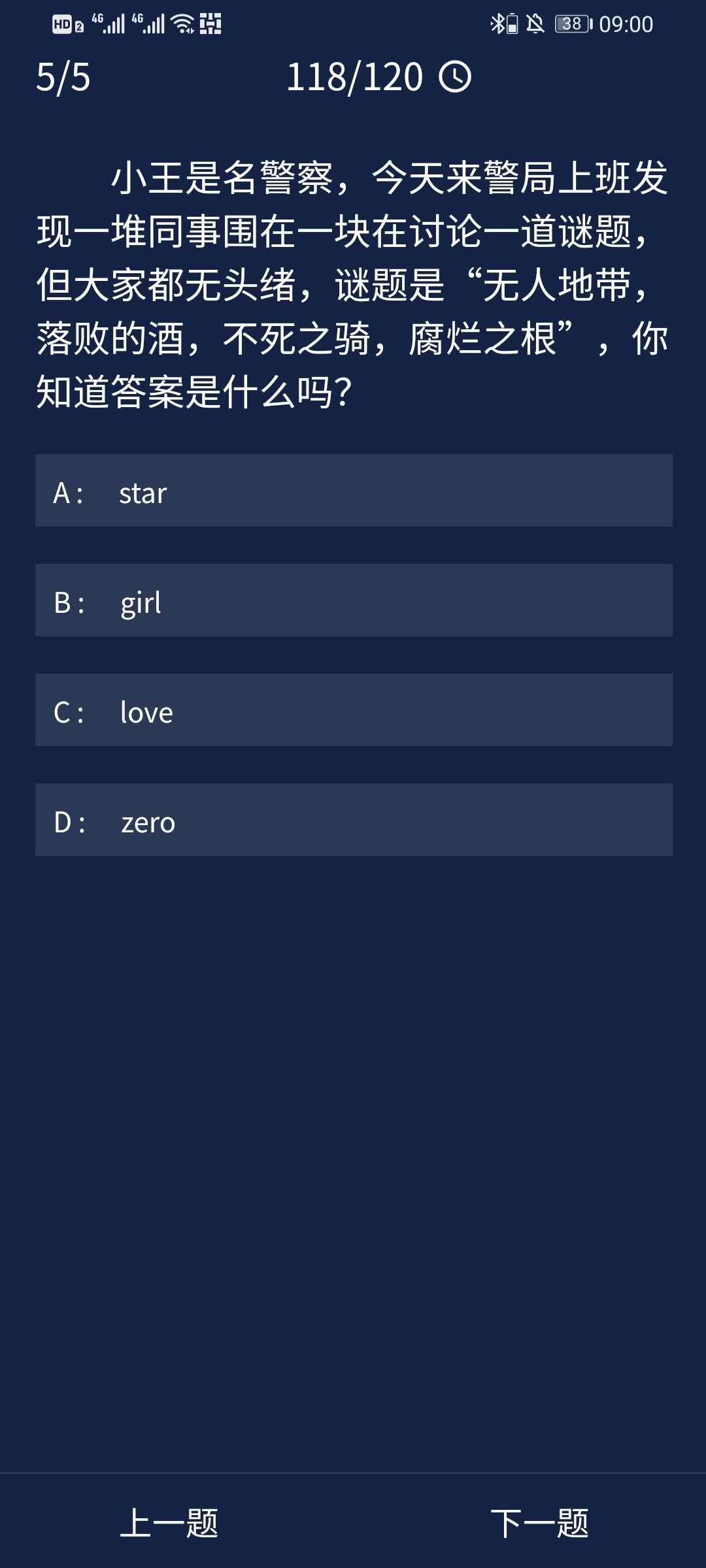Viewport: 706px width, 1568px height.
Task: Select answer D: zero
Action: 353,820
